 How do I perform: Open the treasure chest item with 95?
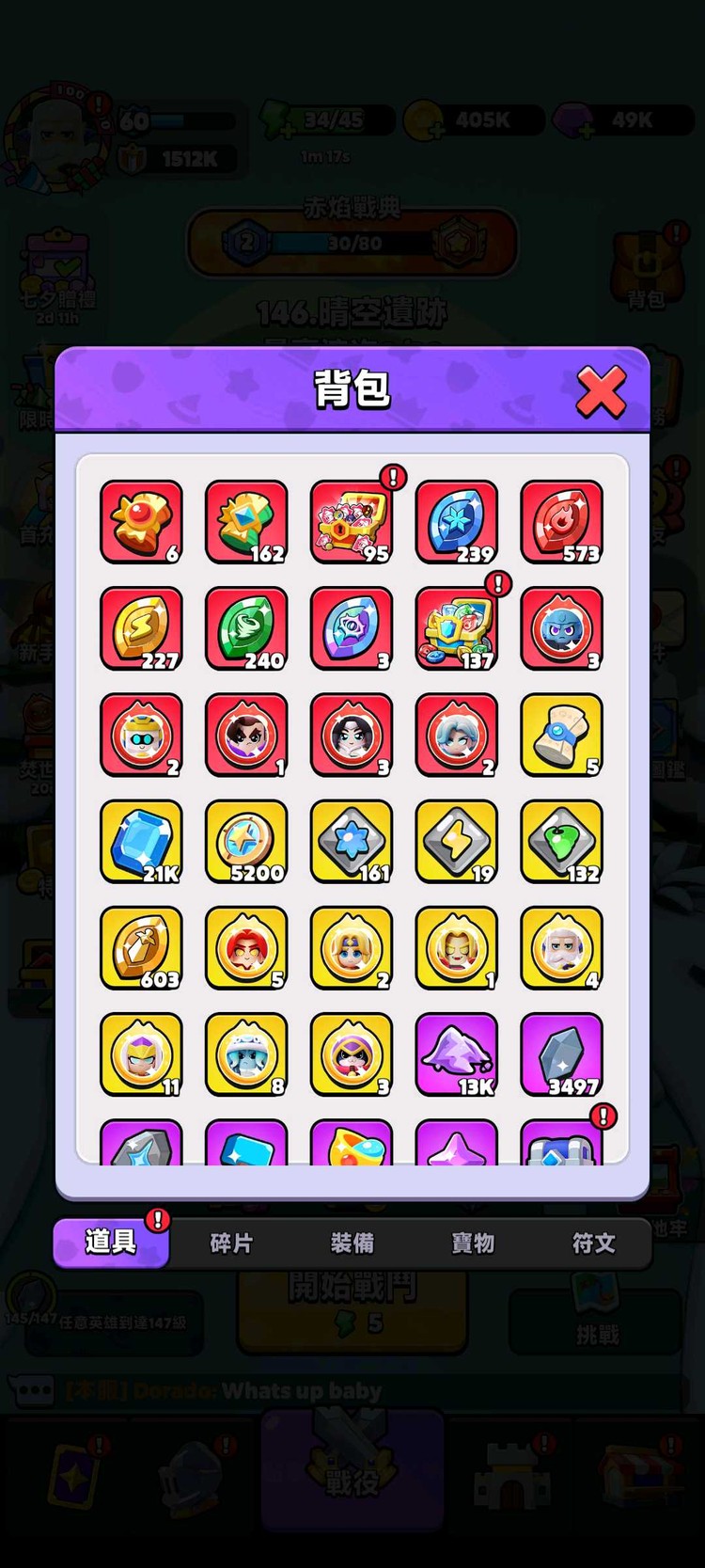352,522
